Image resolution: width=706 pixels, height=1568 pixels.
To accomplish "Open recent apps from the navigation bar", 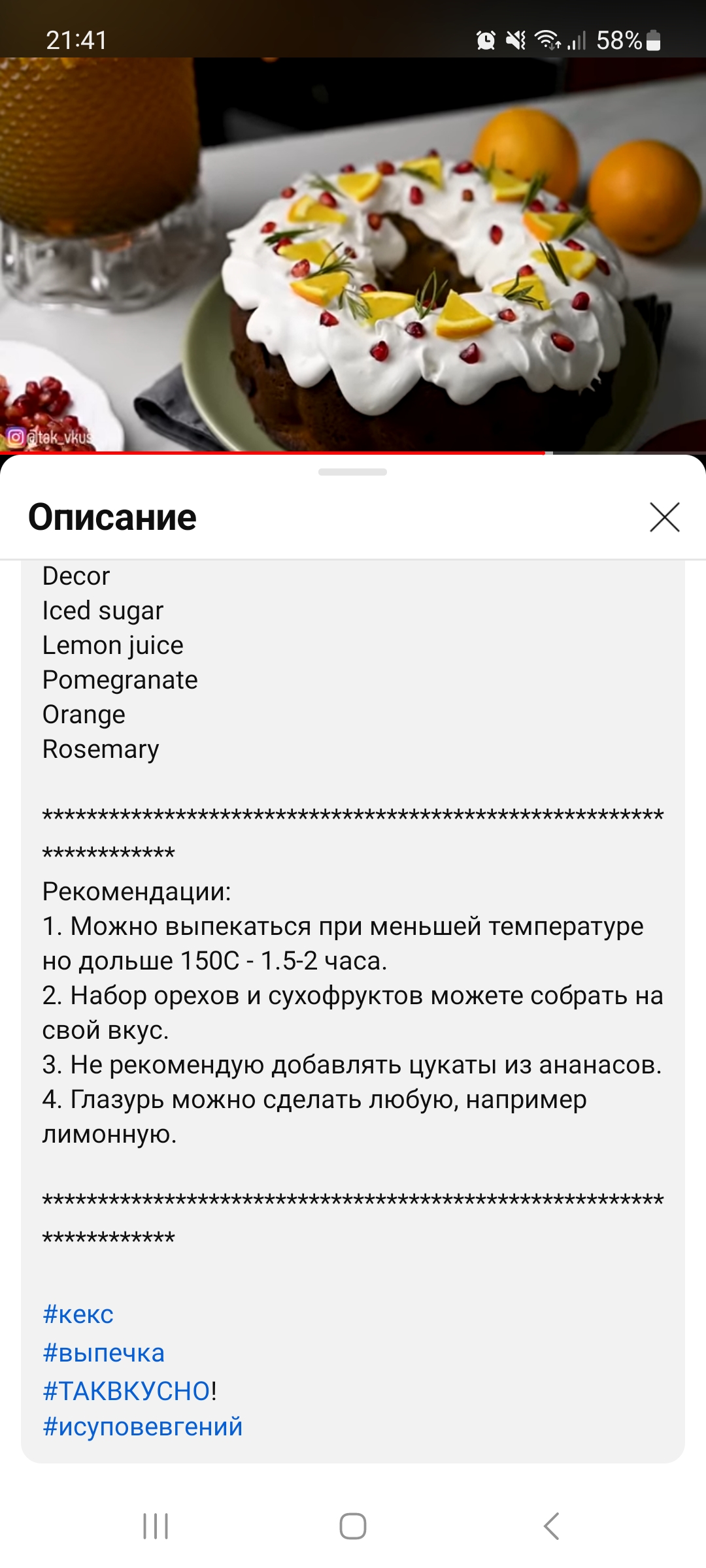I will 156,1526.
